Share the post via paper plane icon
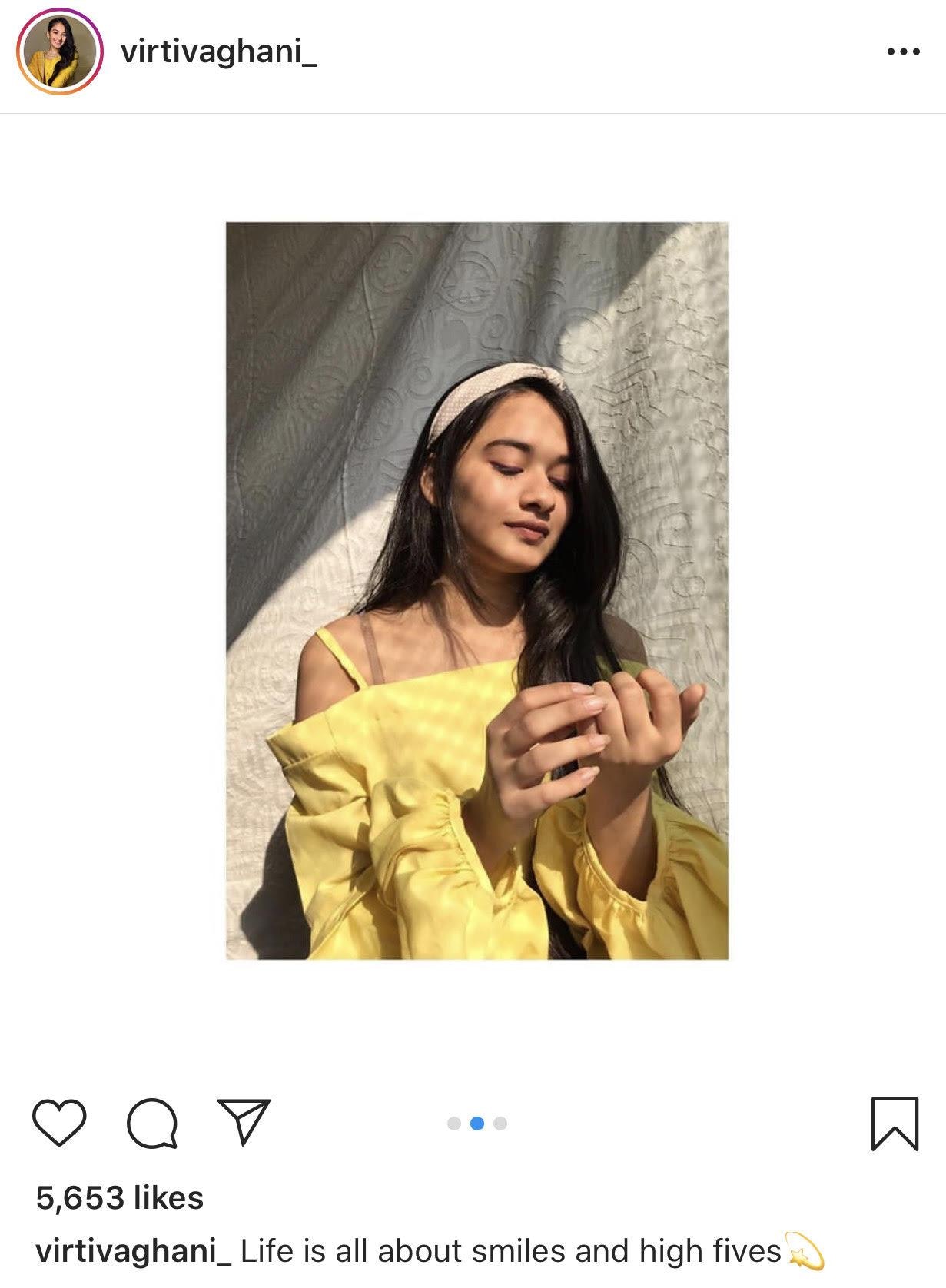This screenshot has height=1288, width=946. click(x=244, y=1121)
